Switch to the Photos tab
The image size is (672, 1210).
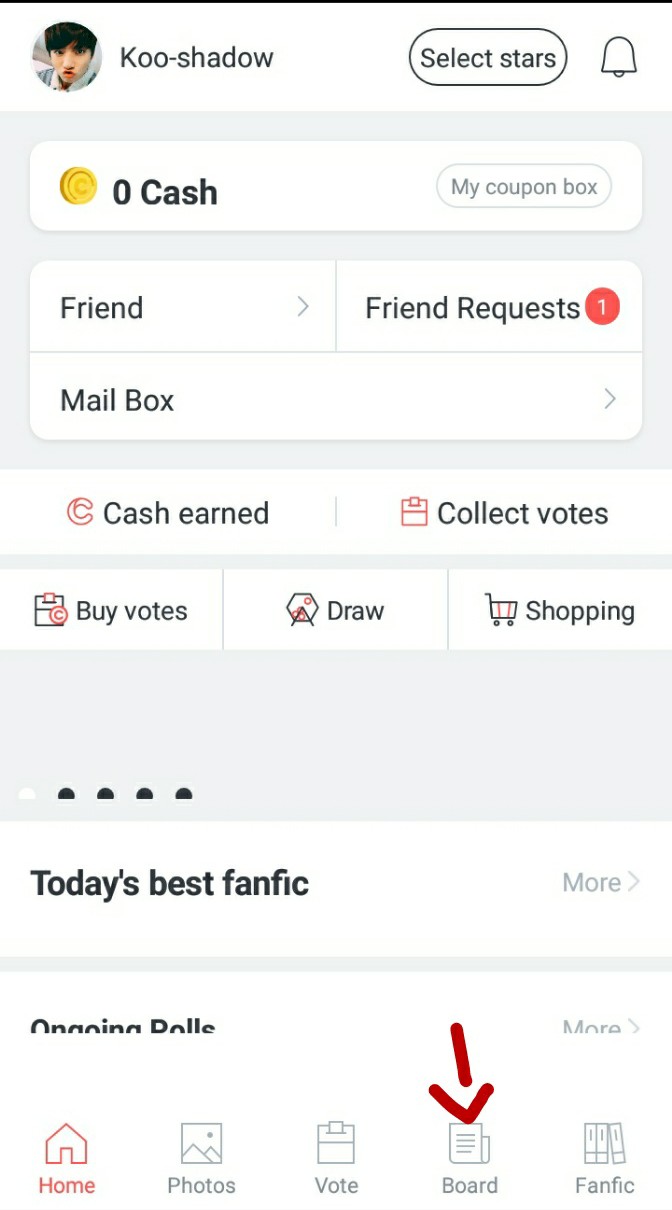click(x=201, y=1158)
